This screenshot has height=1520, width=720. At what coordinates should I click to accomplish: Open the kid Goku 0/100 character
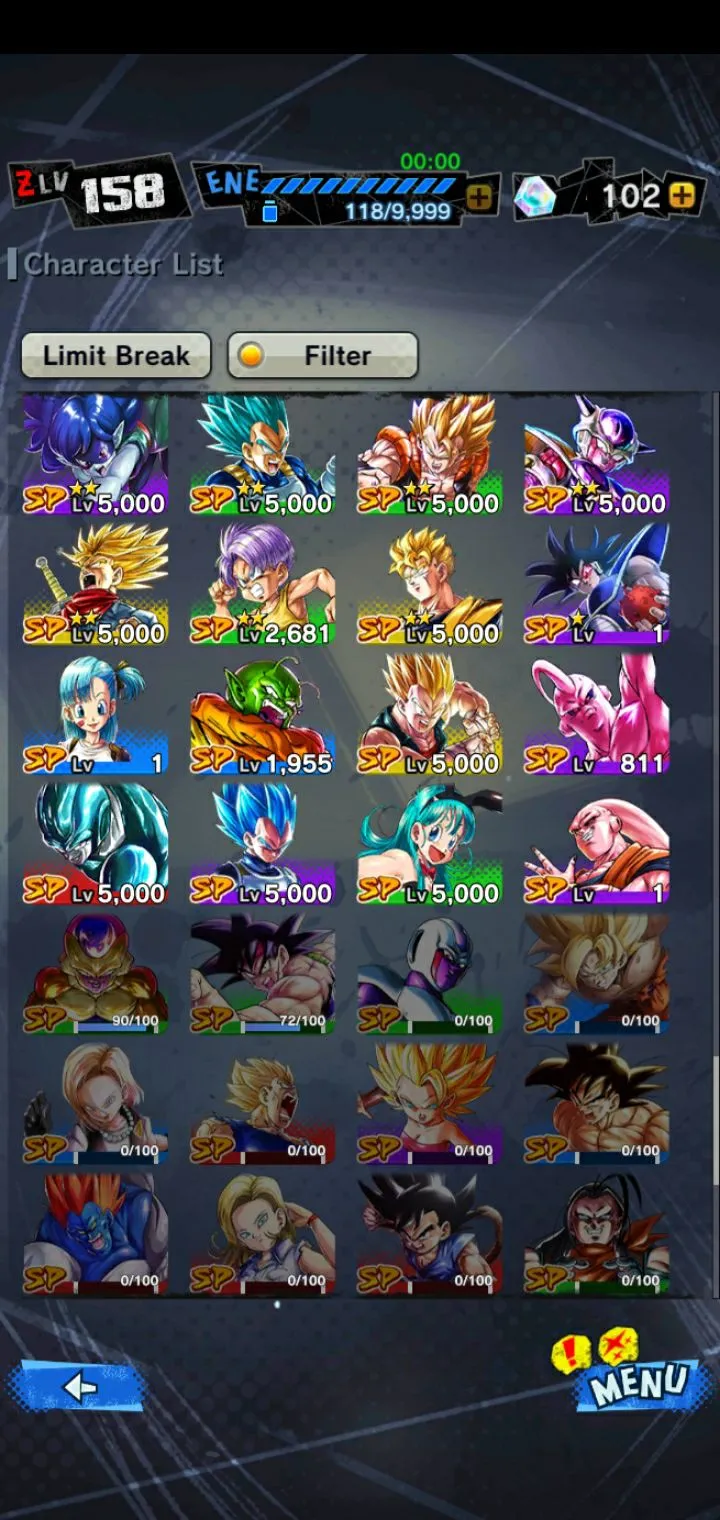430,1235
